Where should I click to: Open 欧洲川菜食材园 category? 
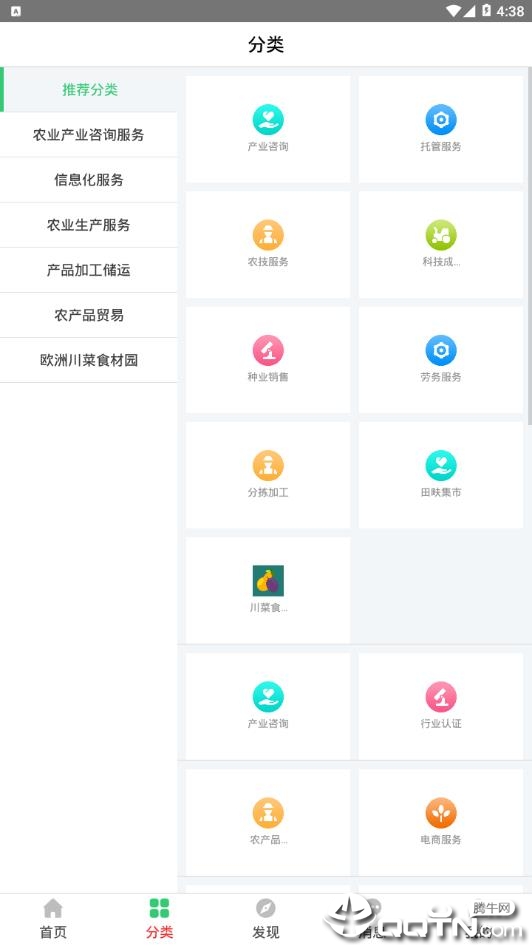(x=89, y=360)
